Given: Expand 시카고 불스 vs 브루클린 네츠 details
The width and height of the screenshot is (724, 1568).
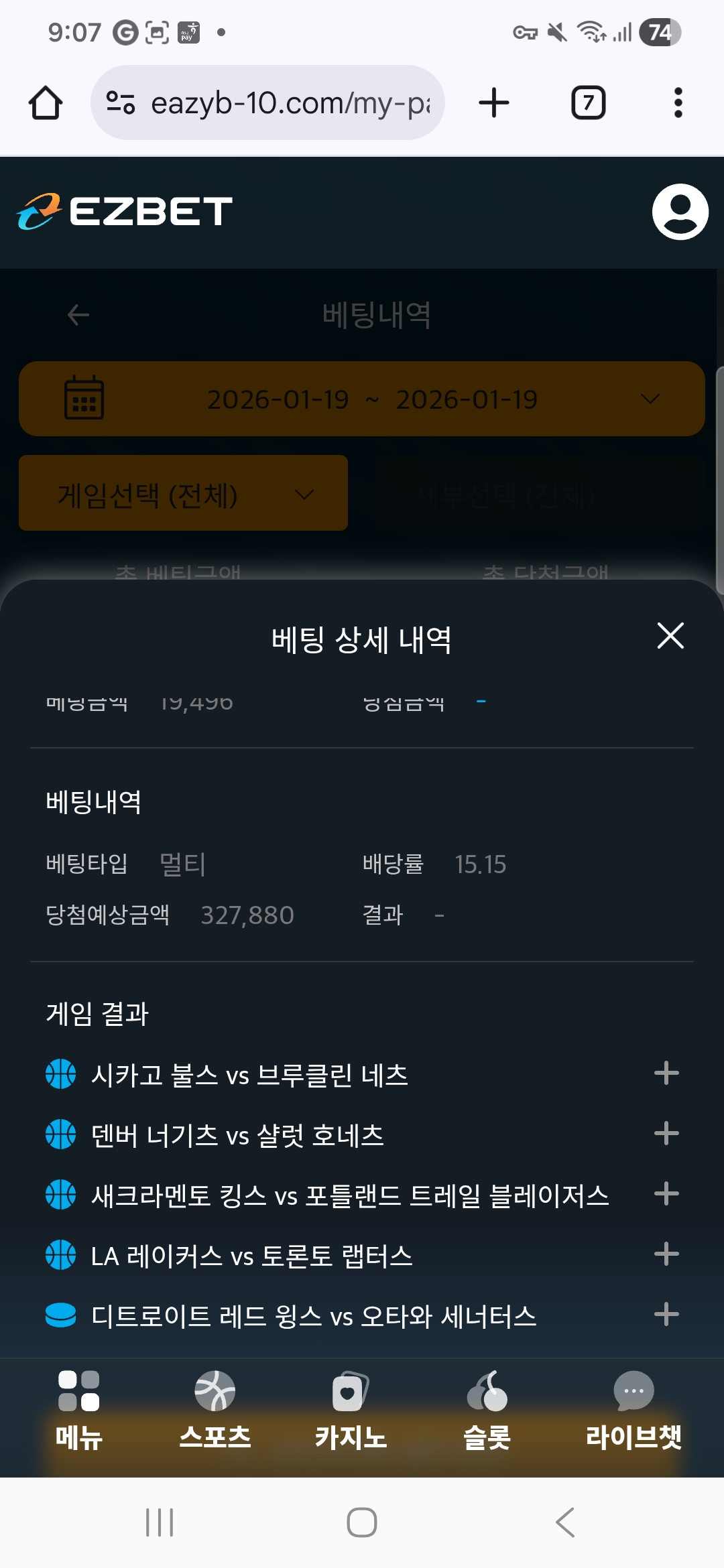Looking at the screenshot, I should pos(666,1073).
